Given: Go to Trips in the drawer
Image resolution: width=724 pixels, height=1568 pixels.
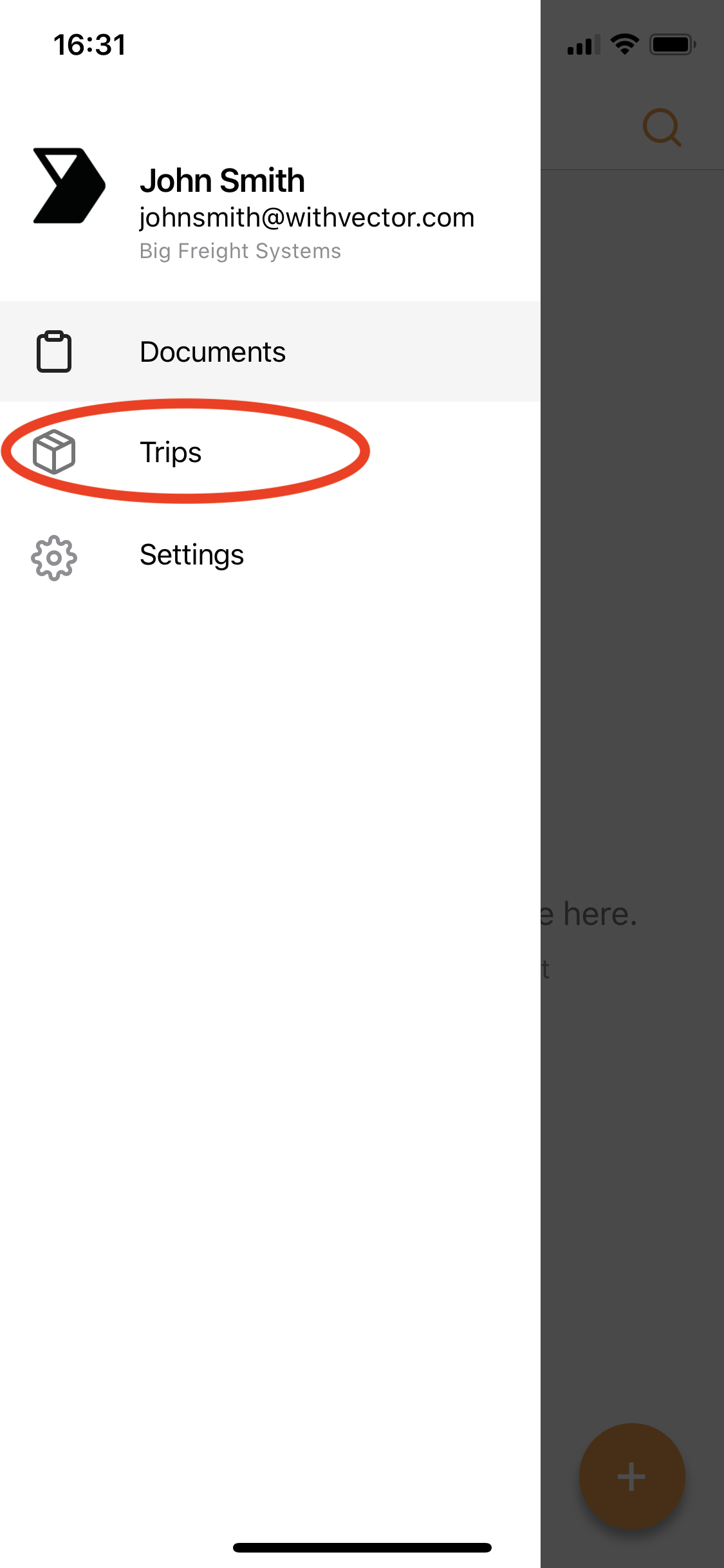Looking at the screenshot, I should coord(171,452).
